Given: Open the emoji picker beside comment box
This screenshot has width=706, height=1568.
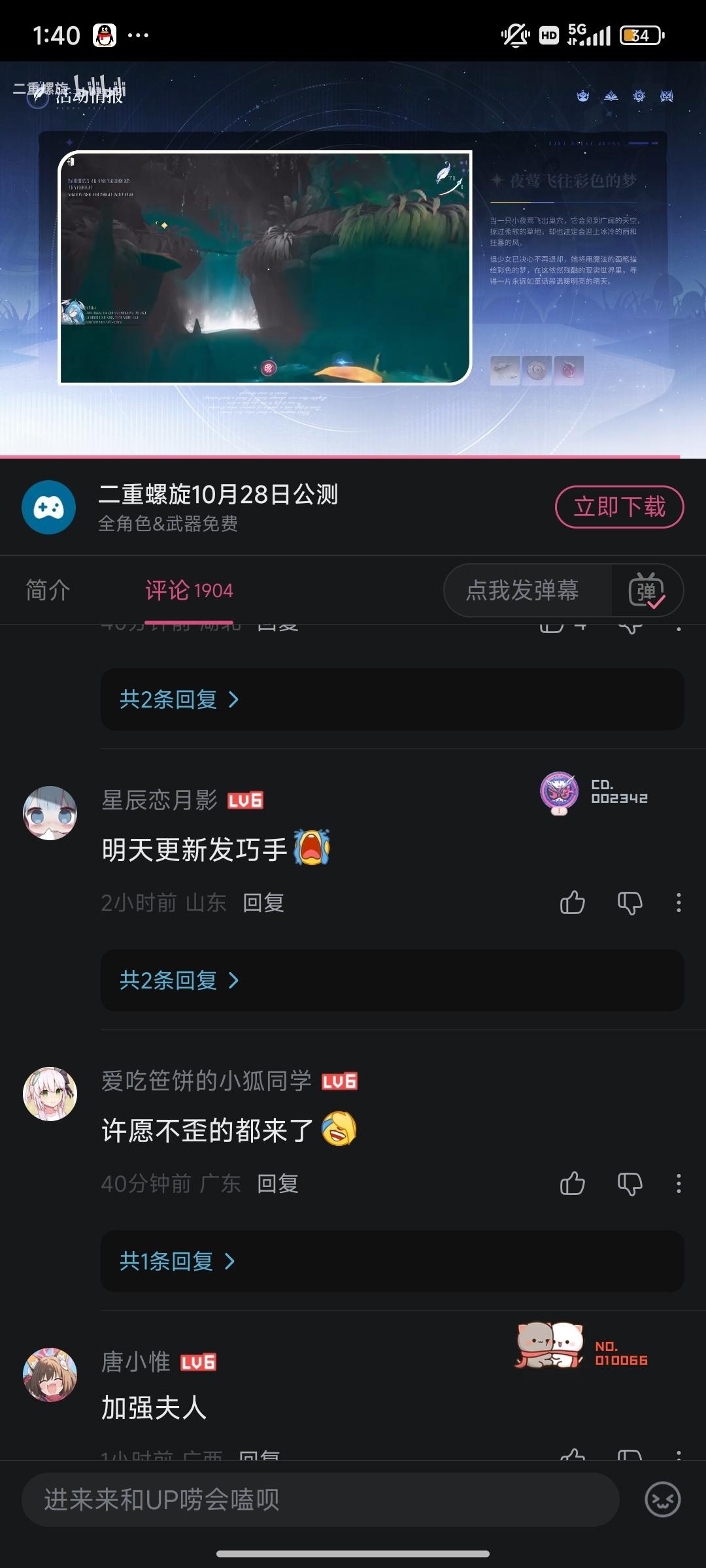Looking at the screenshot, I should pyautogui.click(x=662, y=1499).
